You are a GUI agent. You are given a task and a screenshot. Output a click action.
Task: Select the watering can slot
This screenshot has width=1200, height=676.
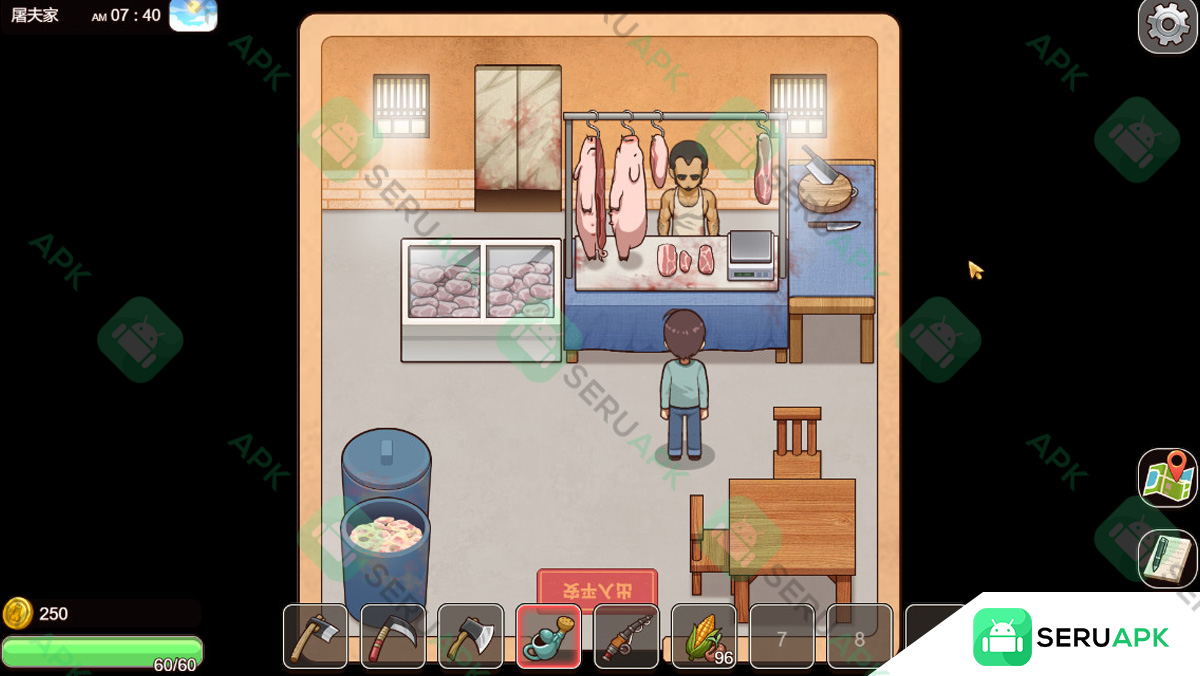pos(548,636)
